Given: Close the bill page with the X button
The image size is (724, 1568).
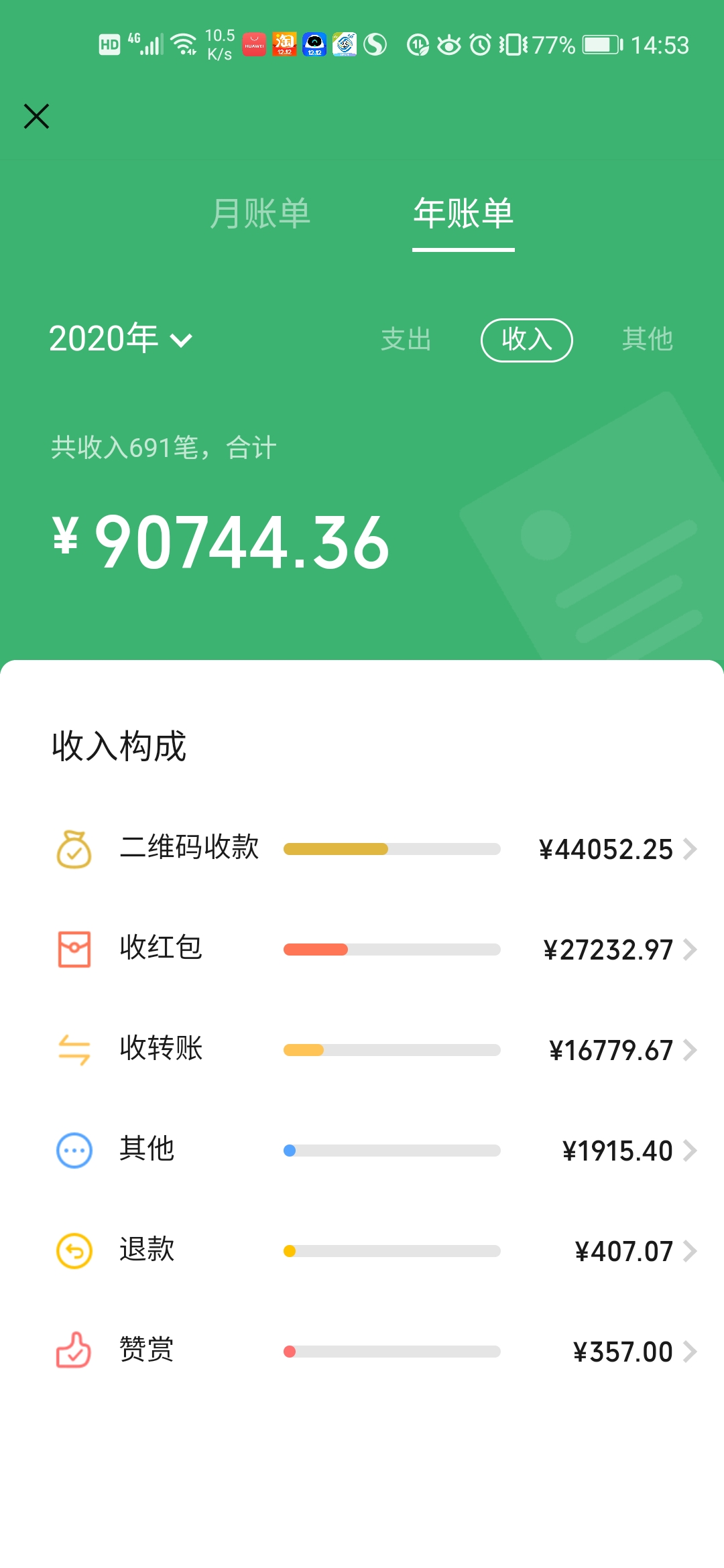Looking at the screenshot, I should pos(36,115).
